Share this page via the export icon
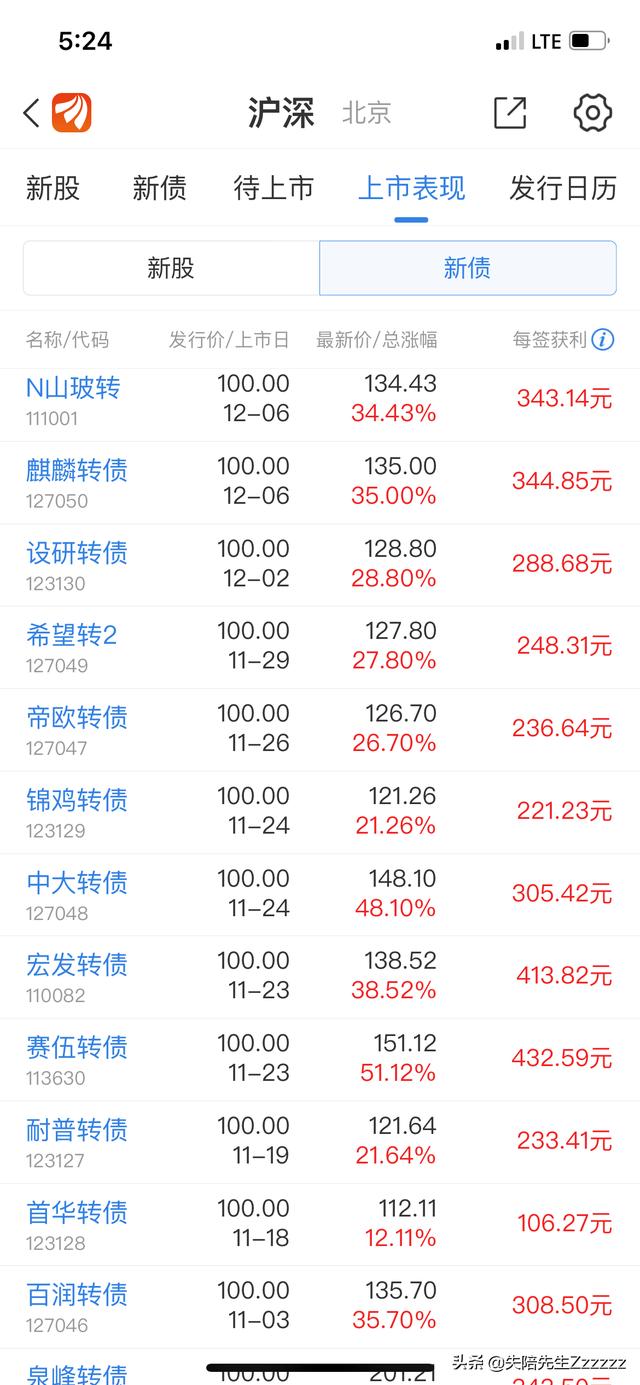Screen dimensions: 640x1385 pos(510,113)
